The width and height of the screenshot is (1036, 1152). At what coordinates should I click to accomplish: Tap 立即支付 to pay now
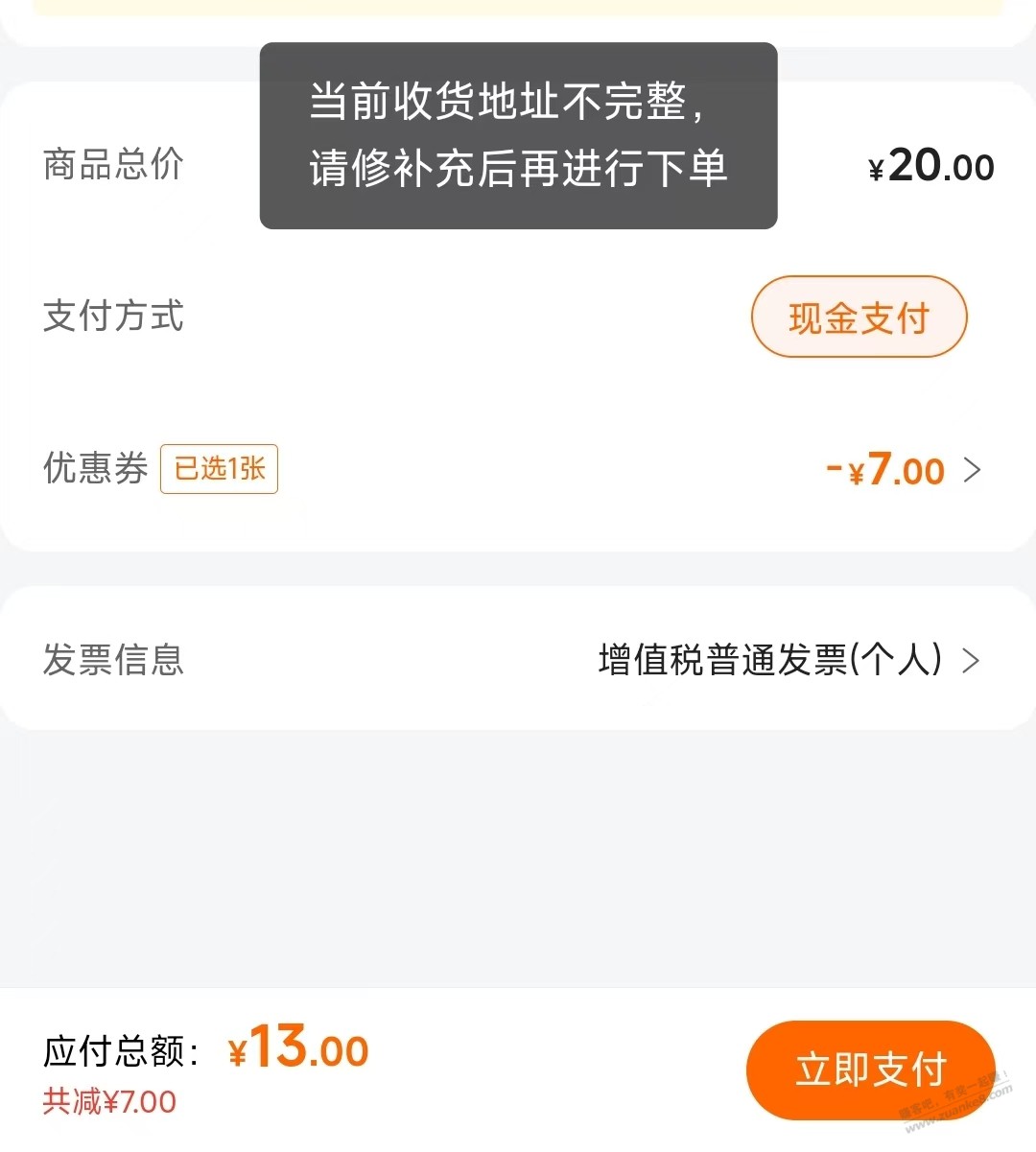pos(870,1070)
